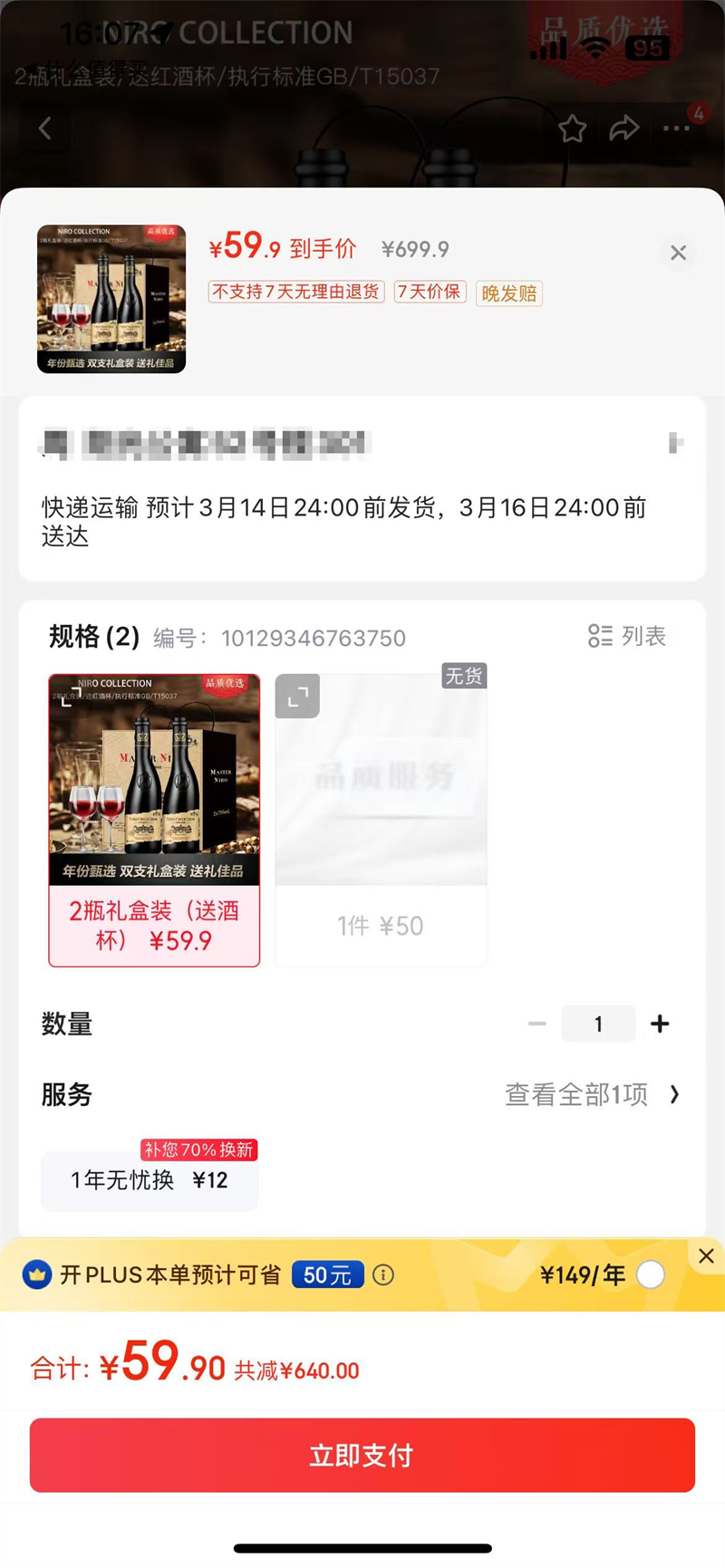Enlarge the out-of-stock 1件 ¥50 image

[298, 697]
